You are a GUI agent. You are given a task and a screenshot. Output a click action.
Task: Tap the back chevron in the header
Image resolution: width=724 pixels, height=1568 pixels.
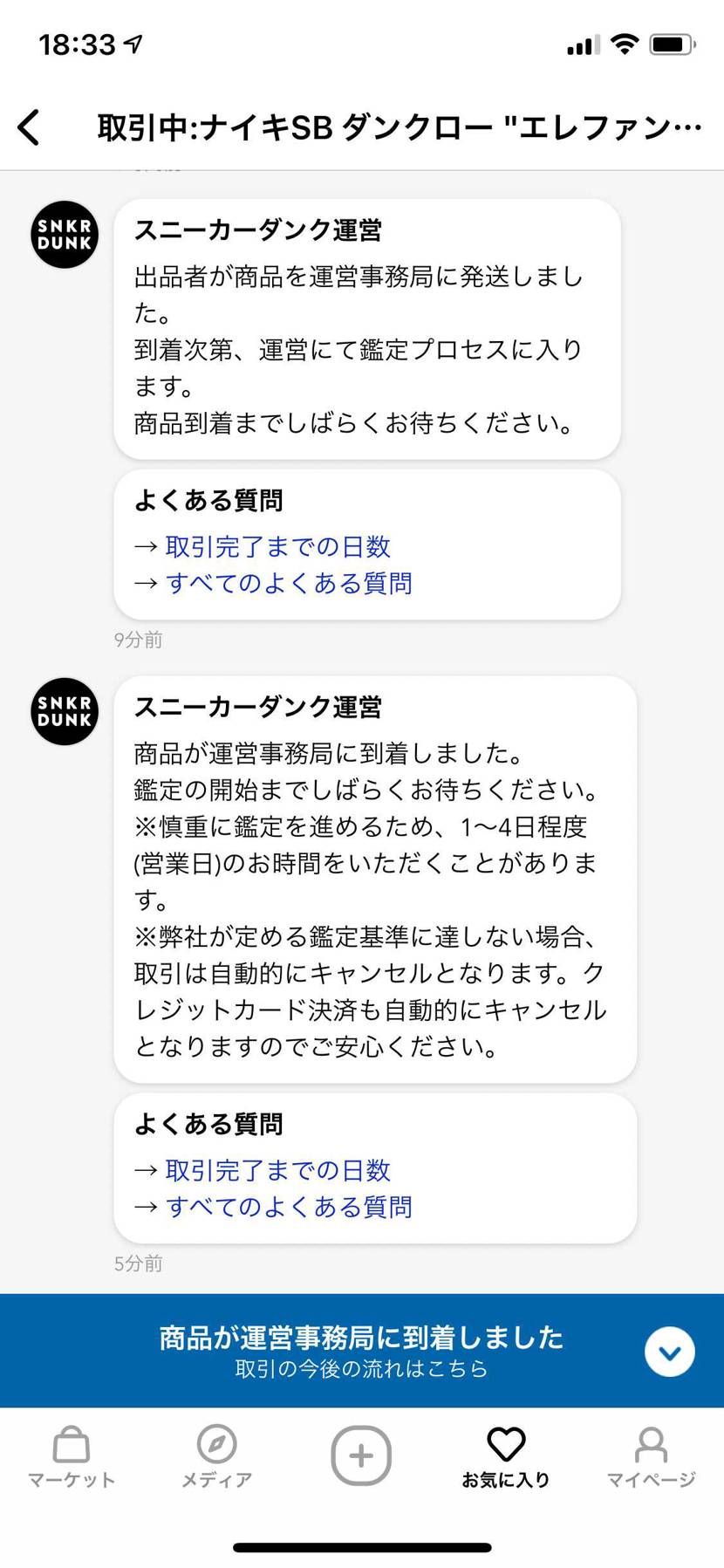pos(29,126)
